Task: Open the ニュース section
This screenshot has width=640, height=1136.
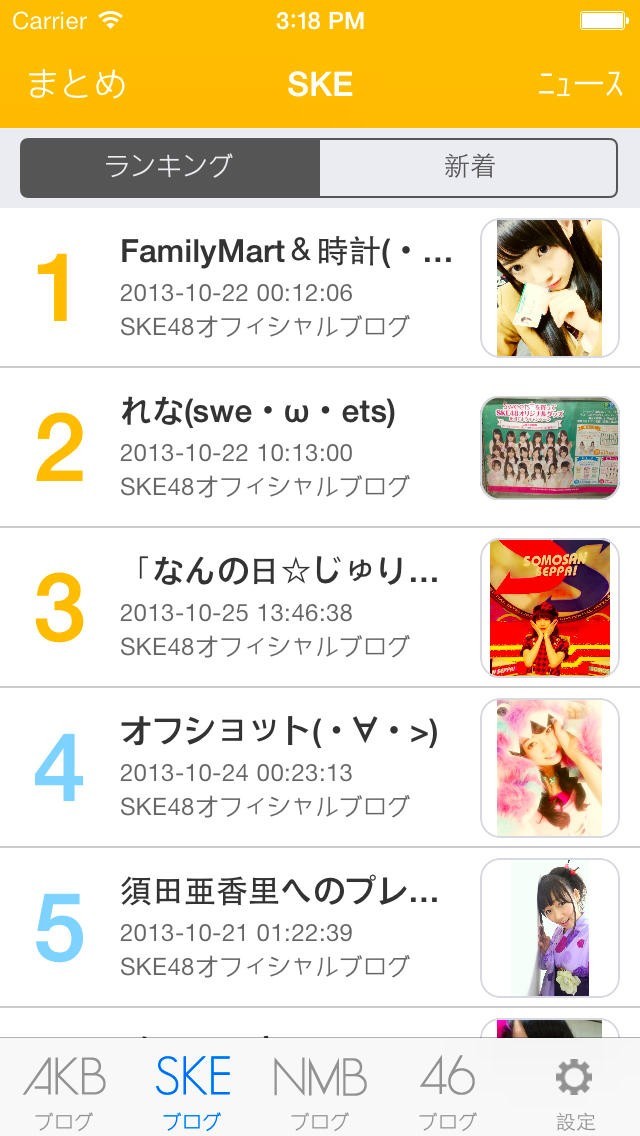Action: pyautogui.click(x=580, y=84)
